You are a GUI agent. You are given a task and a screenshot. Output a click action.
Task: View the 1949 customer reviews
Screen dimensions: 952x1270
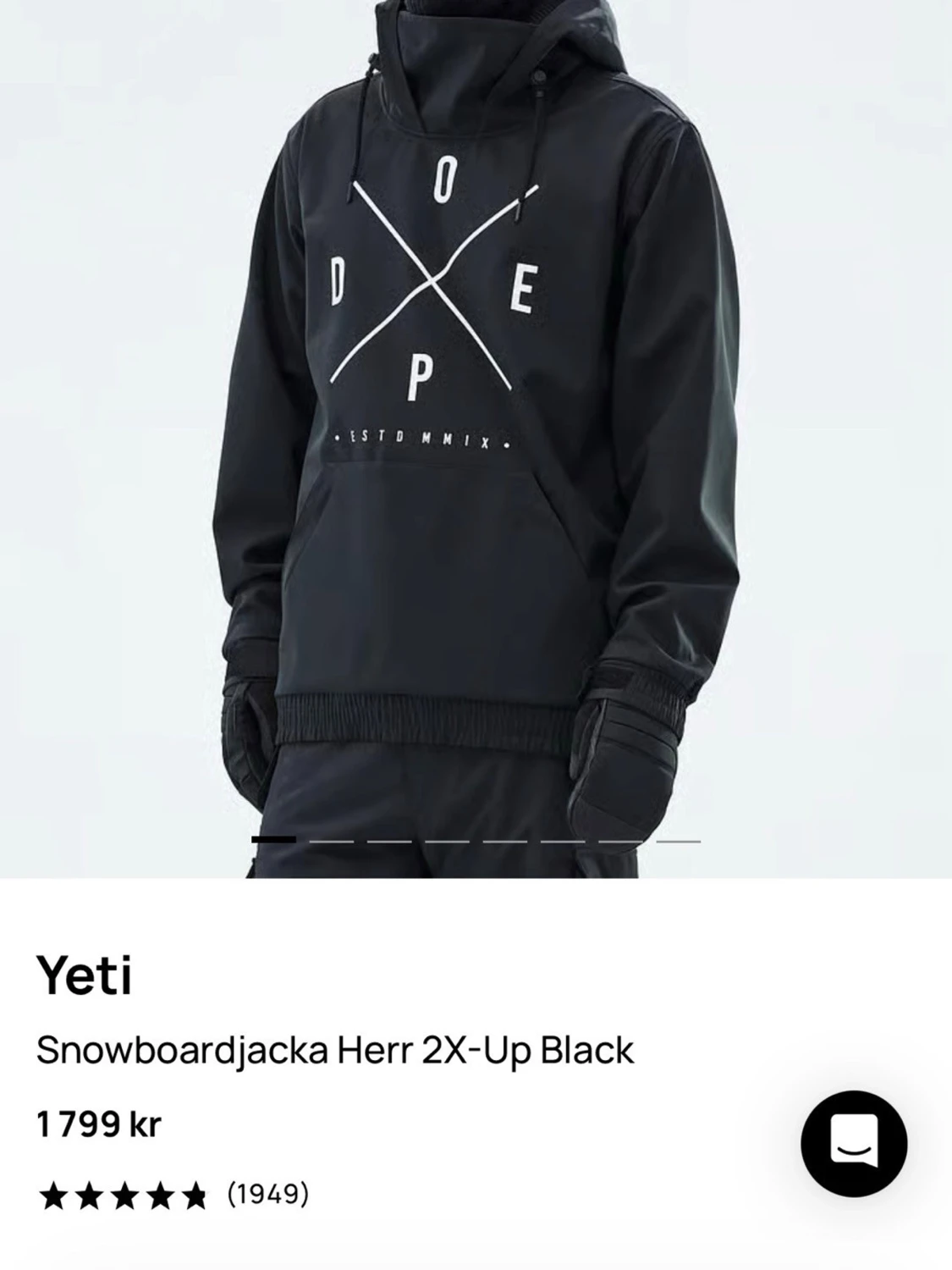(x=267, y=1195)
